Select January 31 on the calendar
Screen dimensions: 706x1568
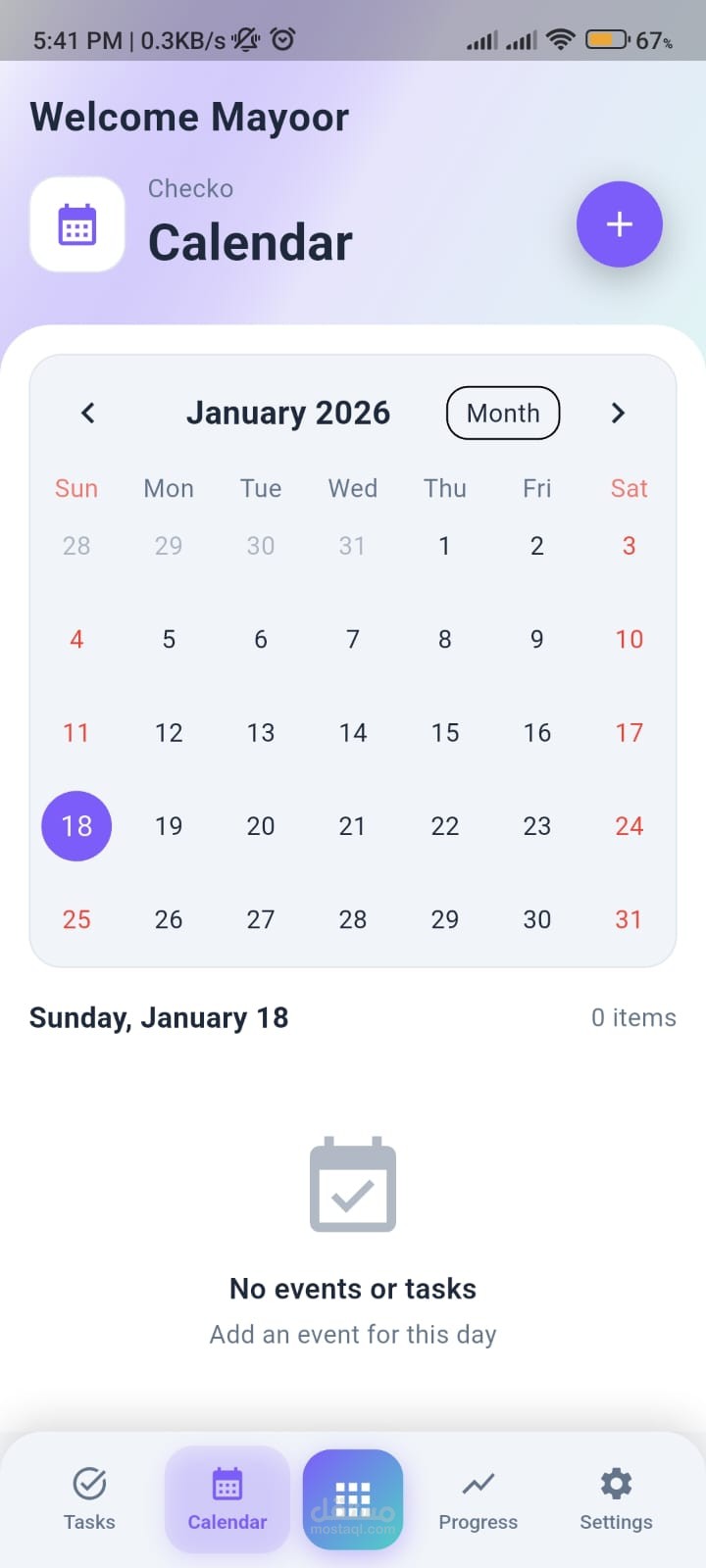click(x=629, y=919)
